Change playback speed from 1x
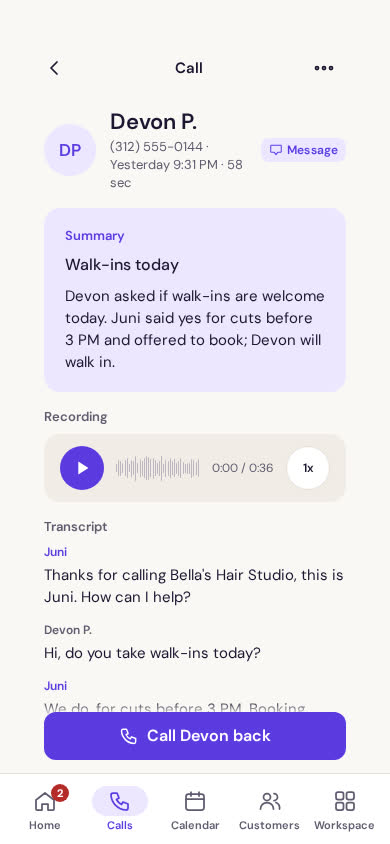 pos(308,468)
